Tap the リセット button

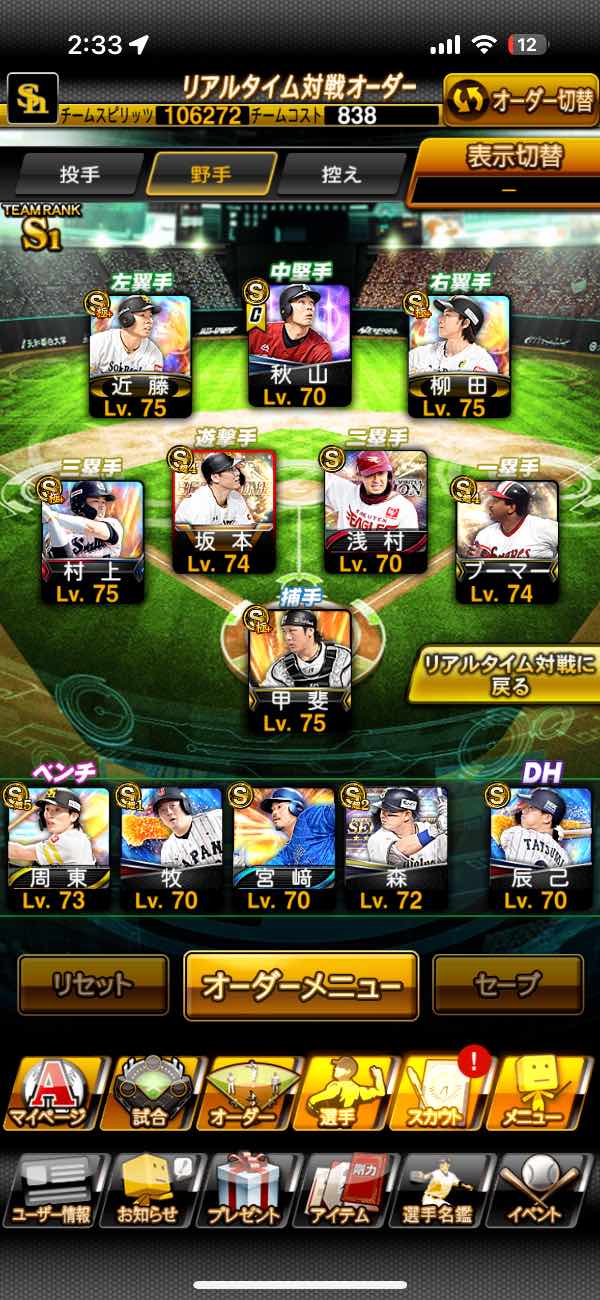click(x=93, y=984)
